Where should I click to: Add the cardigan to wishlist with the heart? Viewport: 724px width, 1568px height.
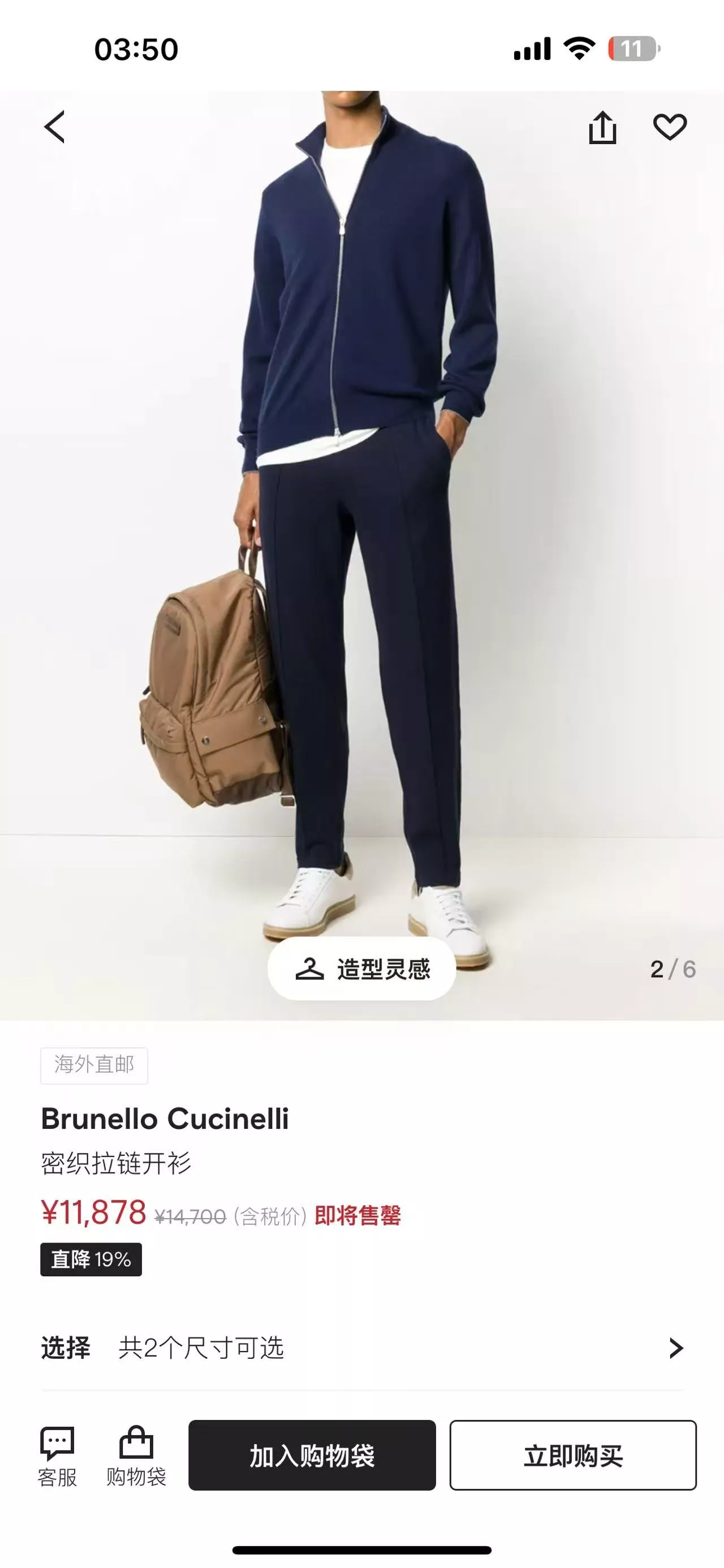pyautogui.click(x=670, y=127)
